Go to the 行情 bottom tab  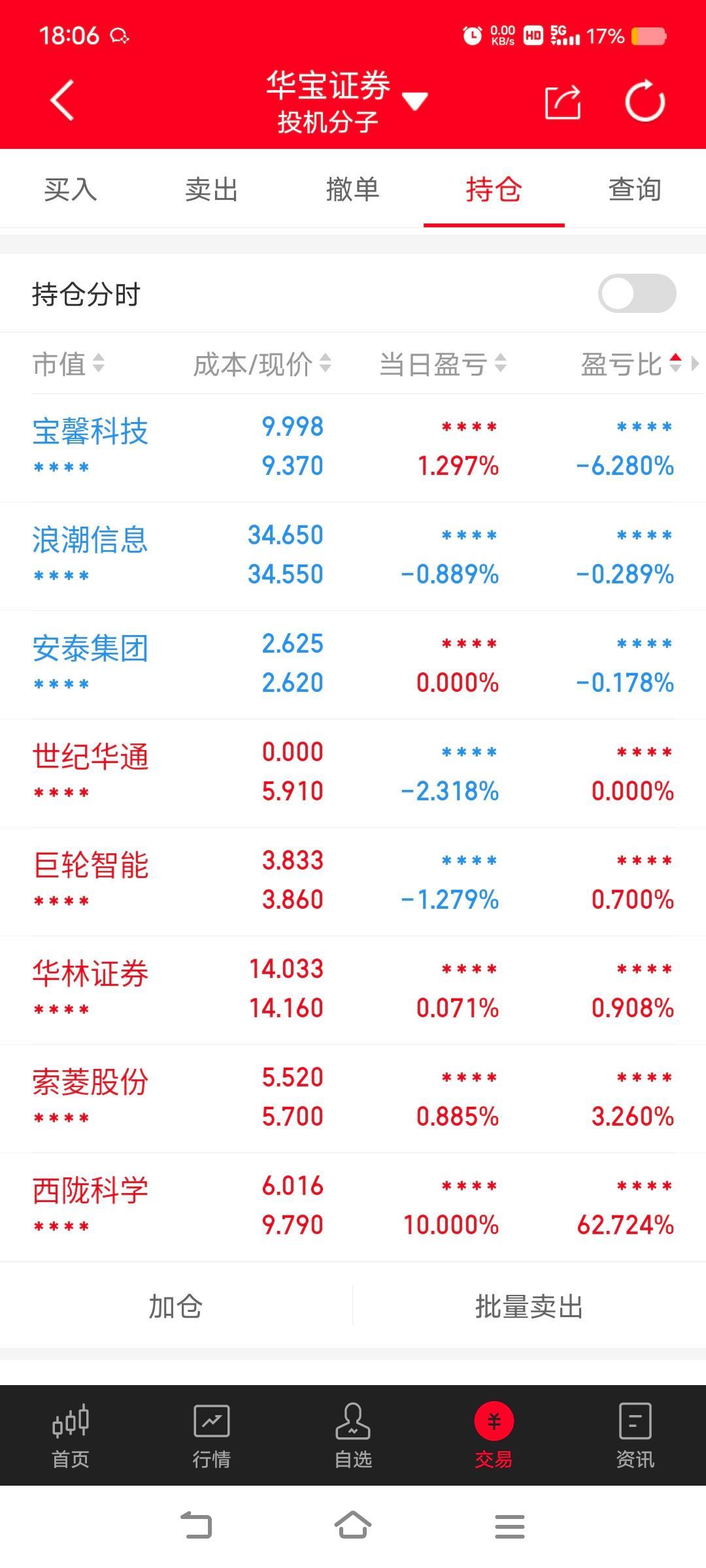coord(212,1436)
